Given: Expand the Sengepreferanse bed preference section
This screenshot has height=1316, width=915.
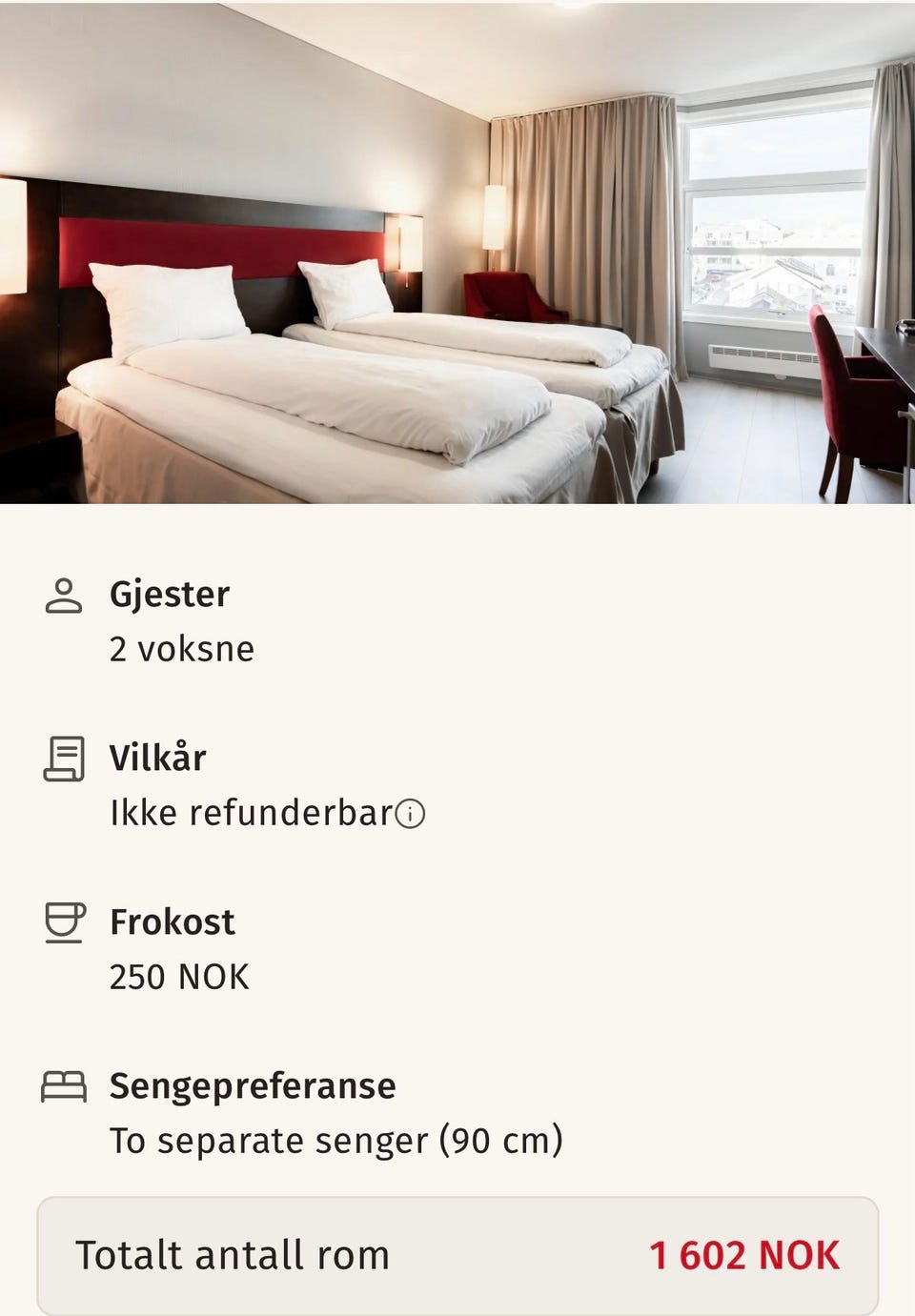Looking at the screenshot, I should [253, 1083].
